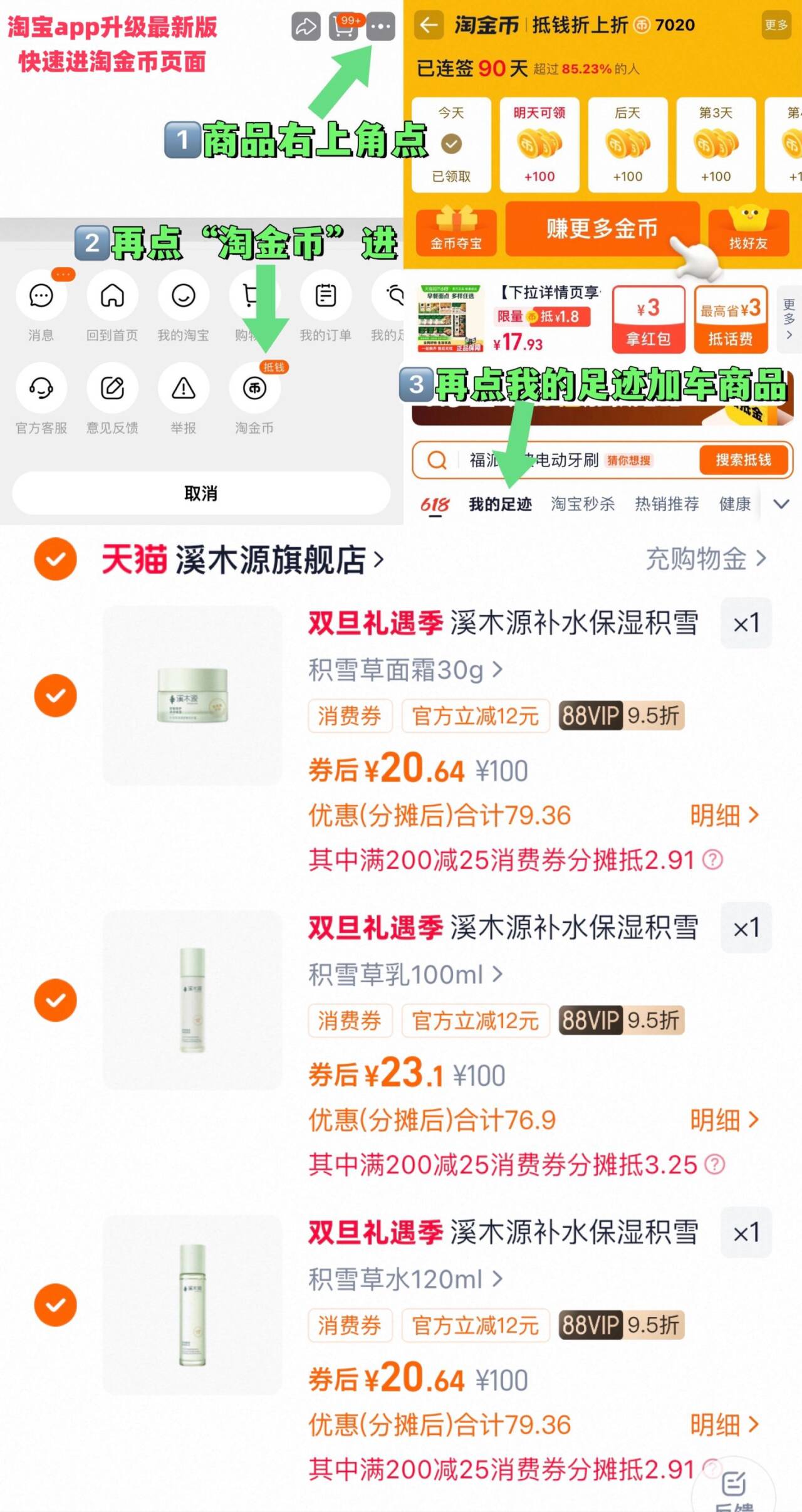Switch to the 热销推荐 tab
Viewport: 802px width, 1512px height.
pyautogui.click(x=668, y=503)
